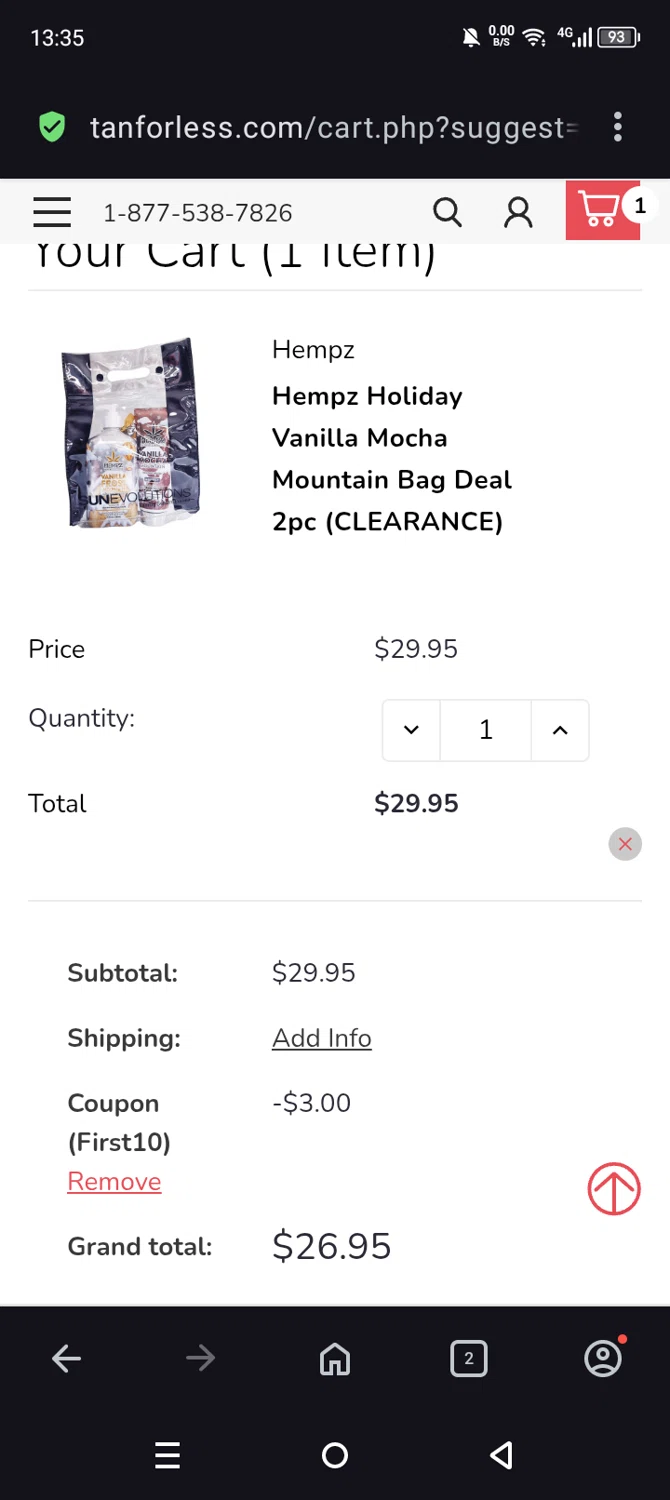Edit the quantity number field
The height and width of the screenshot is (1500, 670).
486,730
